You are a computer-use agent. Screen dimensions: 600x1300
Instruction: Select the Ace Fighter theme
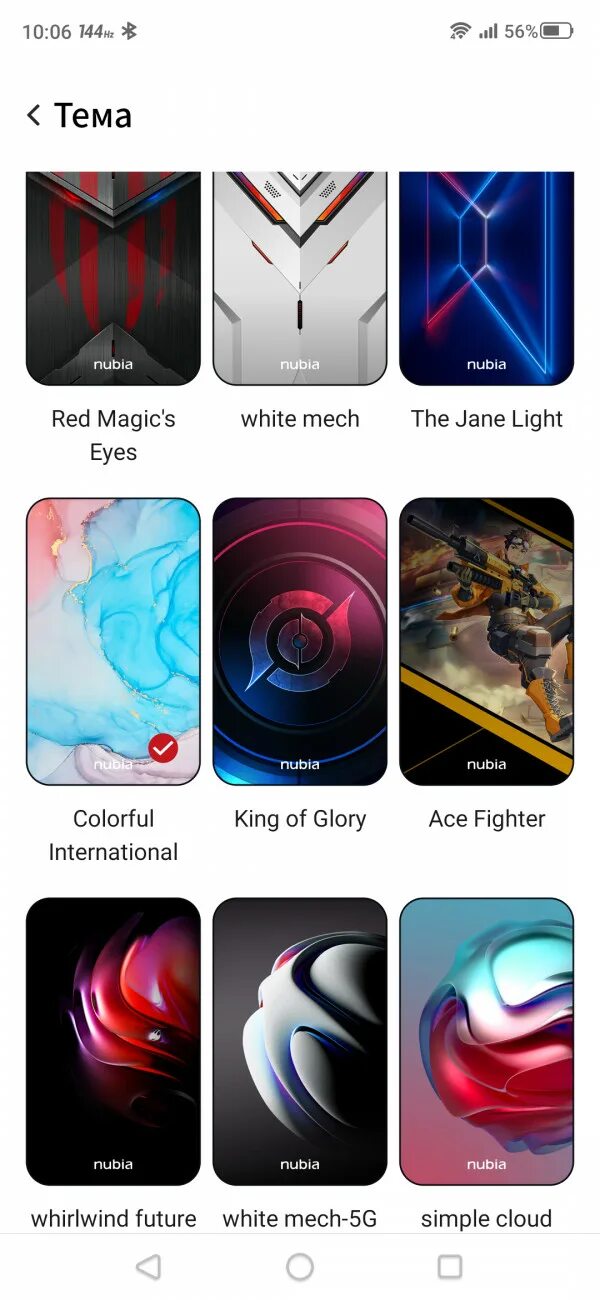487,641
